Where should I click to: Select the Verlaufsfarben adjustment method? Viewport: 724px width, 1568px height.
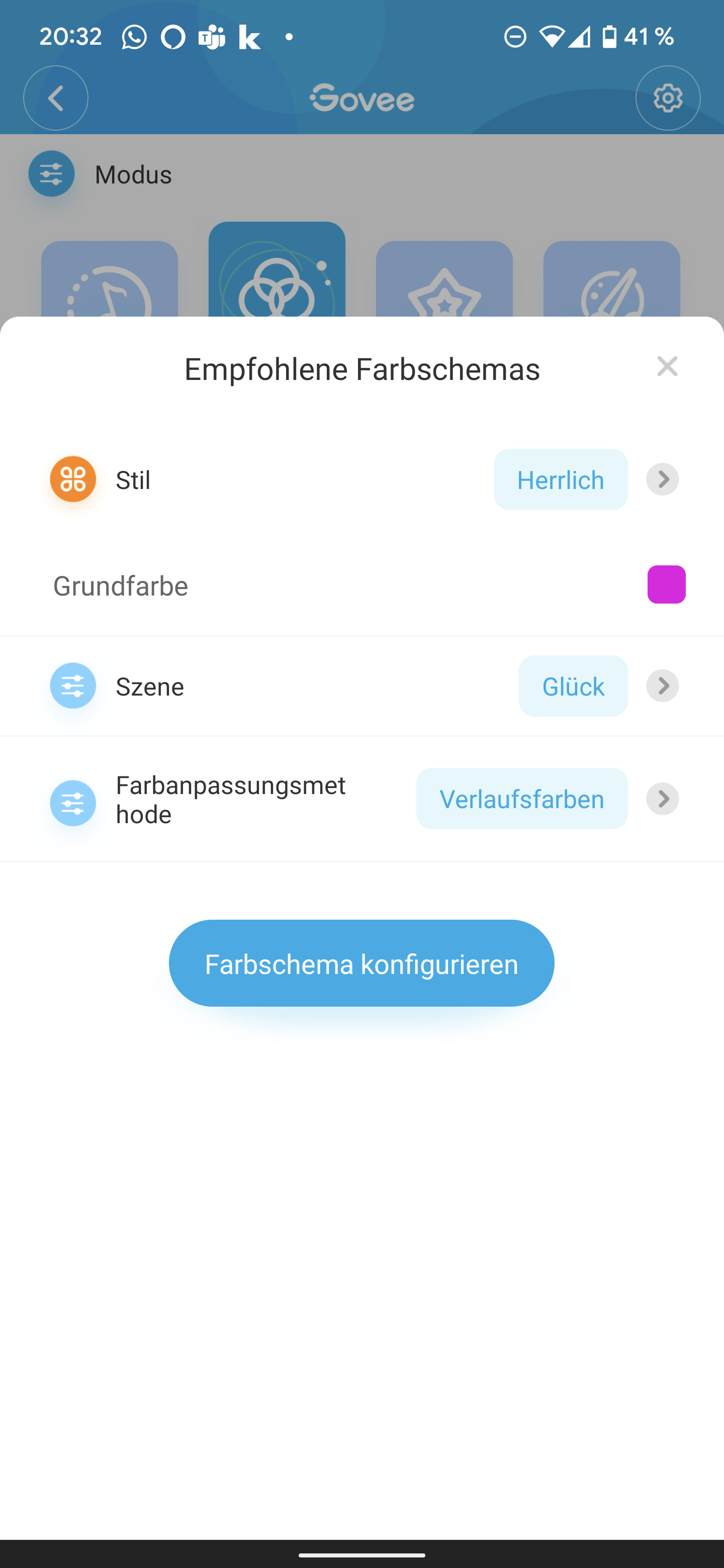(521, 799)
